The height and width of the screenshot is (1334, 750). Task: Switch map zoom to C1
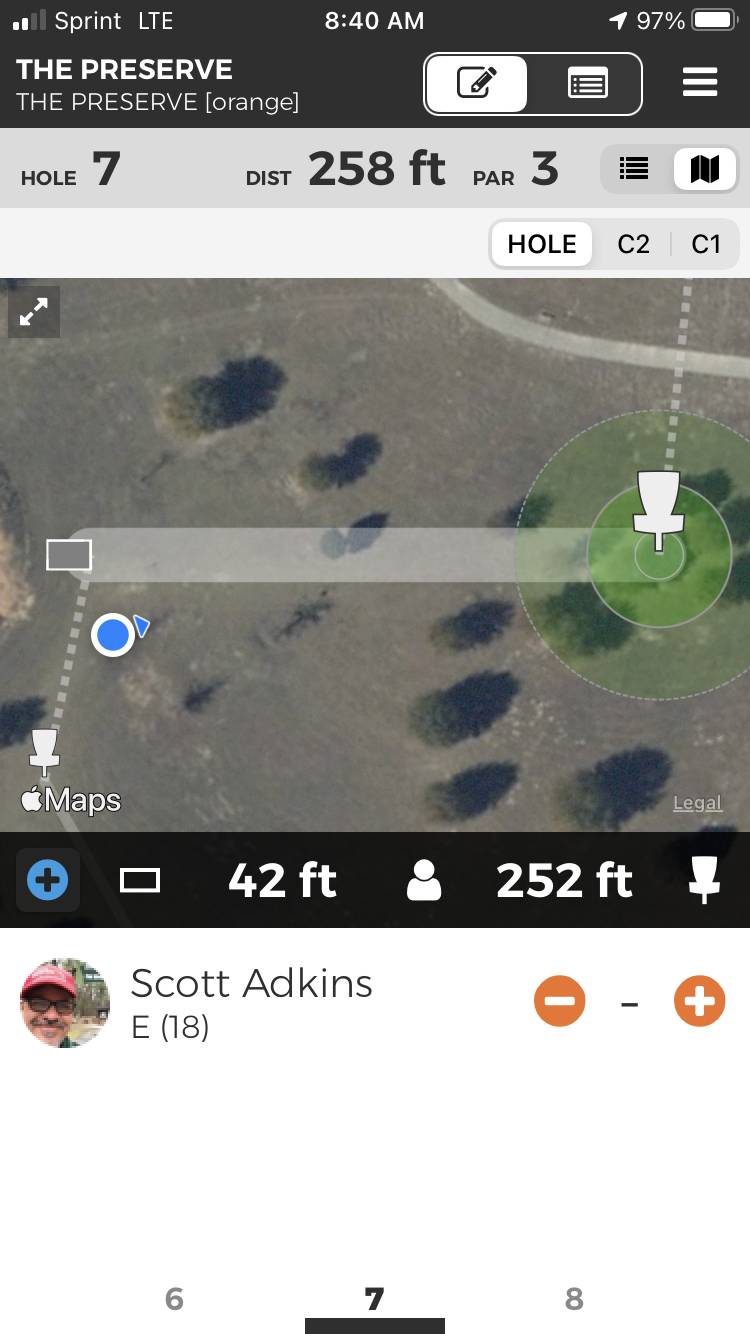(x=706, y=245)
